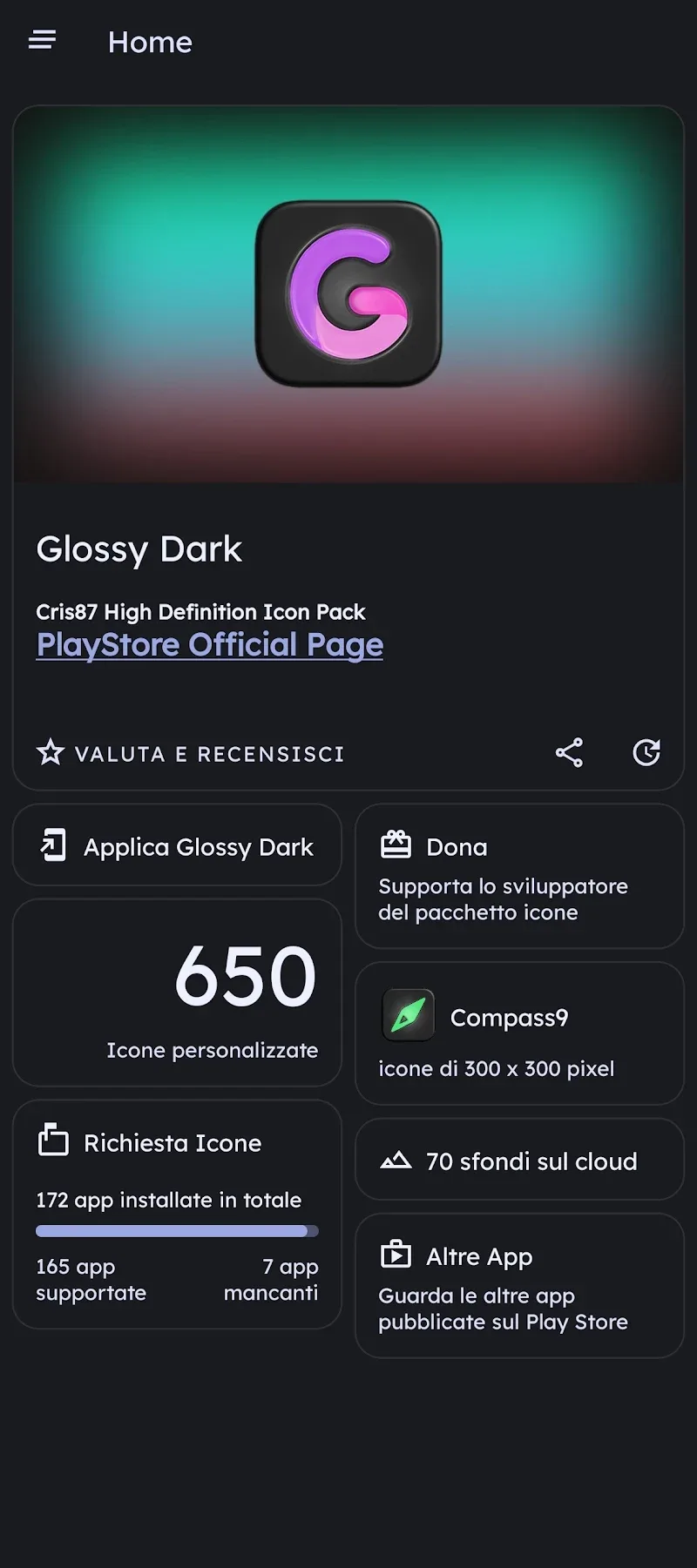Apply the Glossy Dark icon pack
Viewport: 697px width, 1568px height.
pyautogui.click(x=177, y=846)
